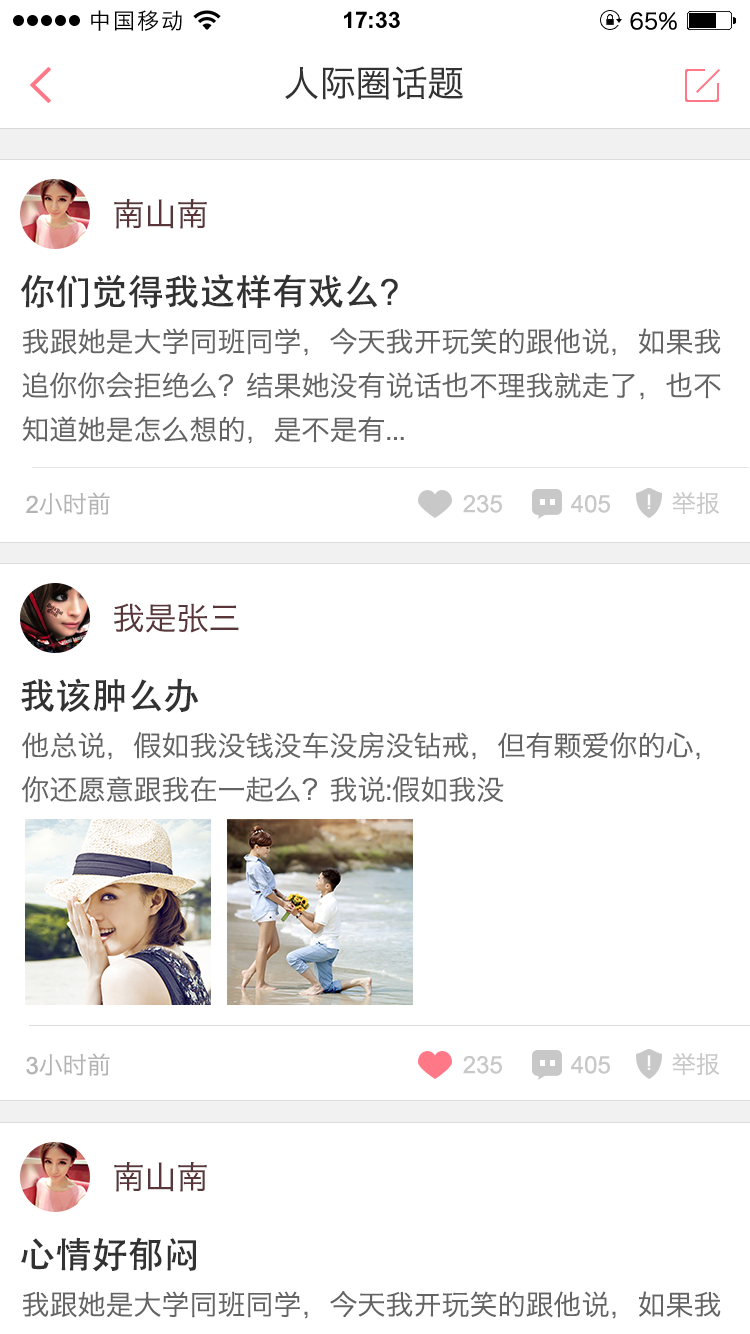Click the 举报 text on the bottom post
Viewport: 750px width, 1334px height.
[698, 1065]
